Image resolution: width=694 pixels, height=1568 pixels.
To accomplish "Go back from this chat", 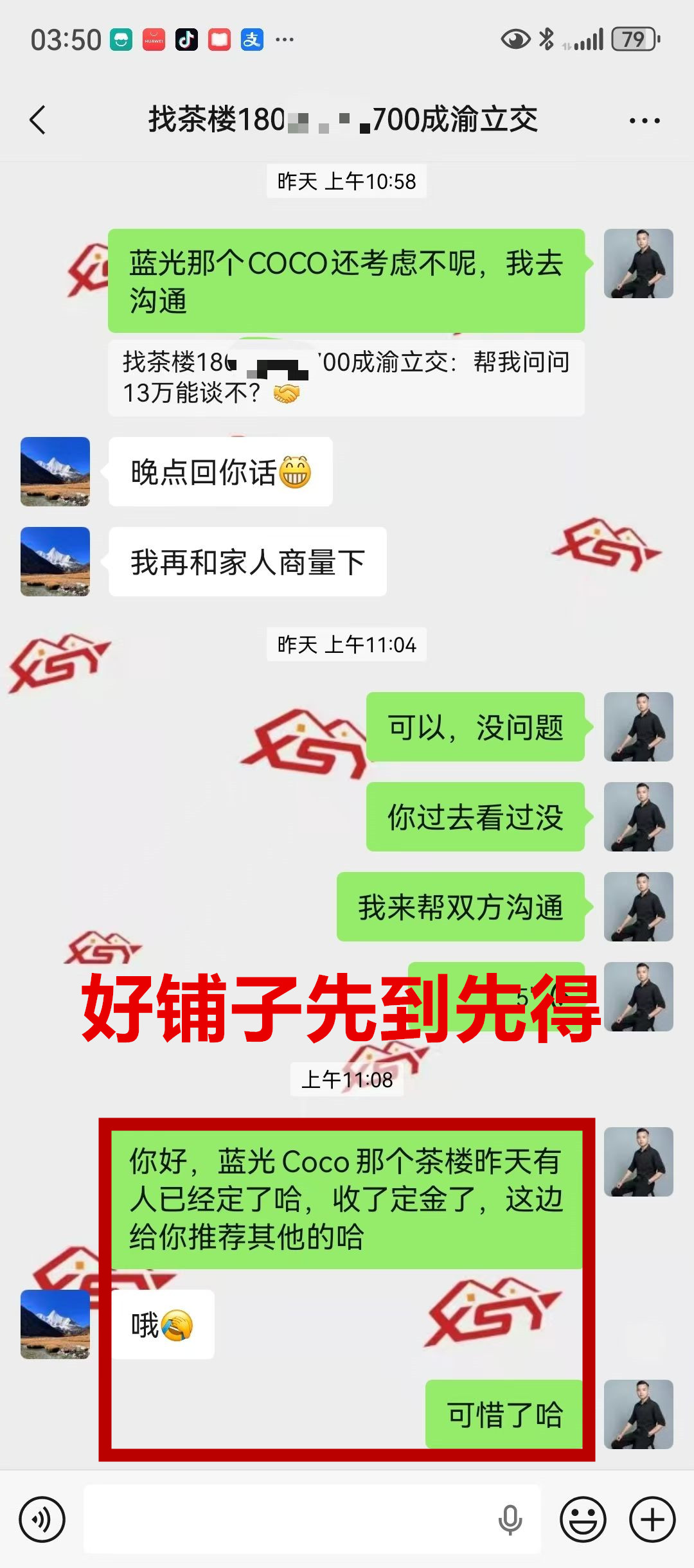I will click(x=39, y=120).
